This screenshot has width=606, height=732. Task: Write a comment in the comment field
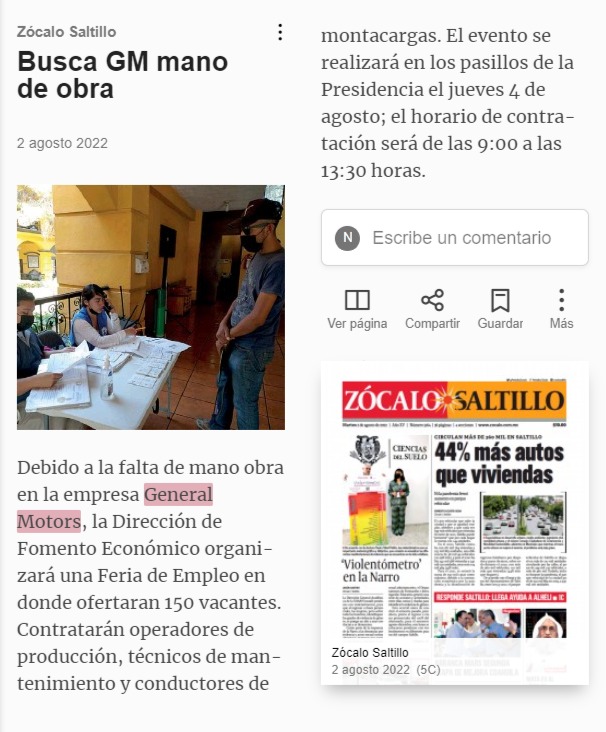click(455, 238)
